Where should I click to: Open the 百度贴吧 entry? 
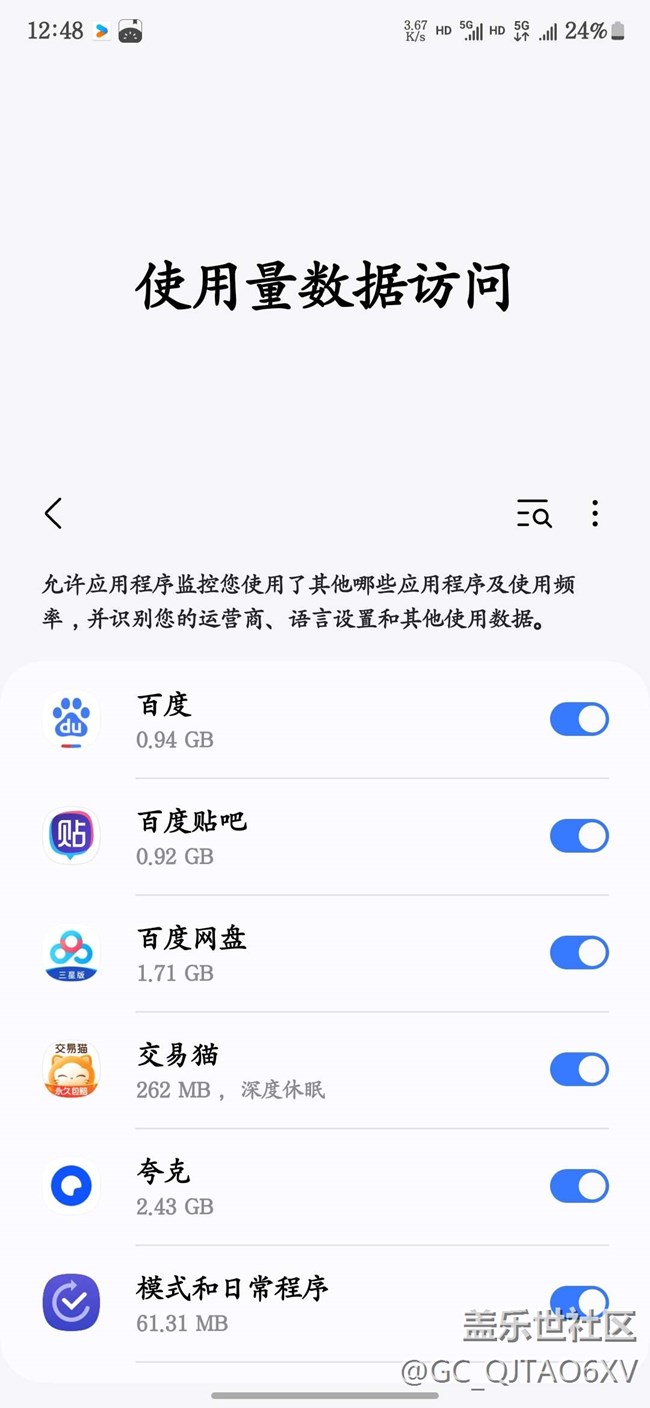(x=300, y=837)
